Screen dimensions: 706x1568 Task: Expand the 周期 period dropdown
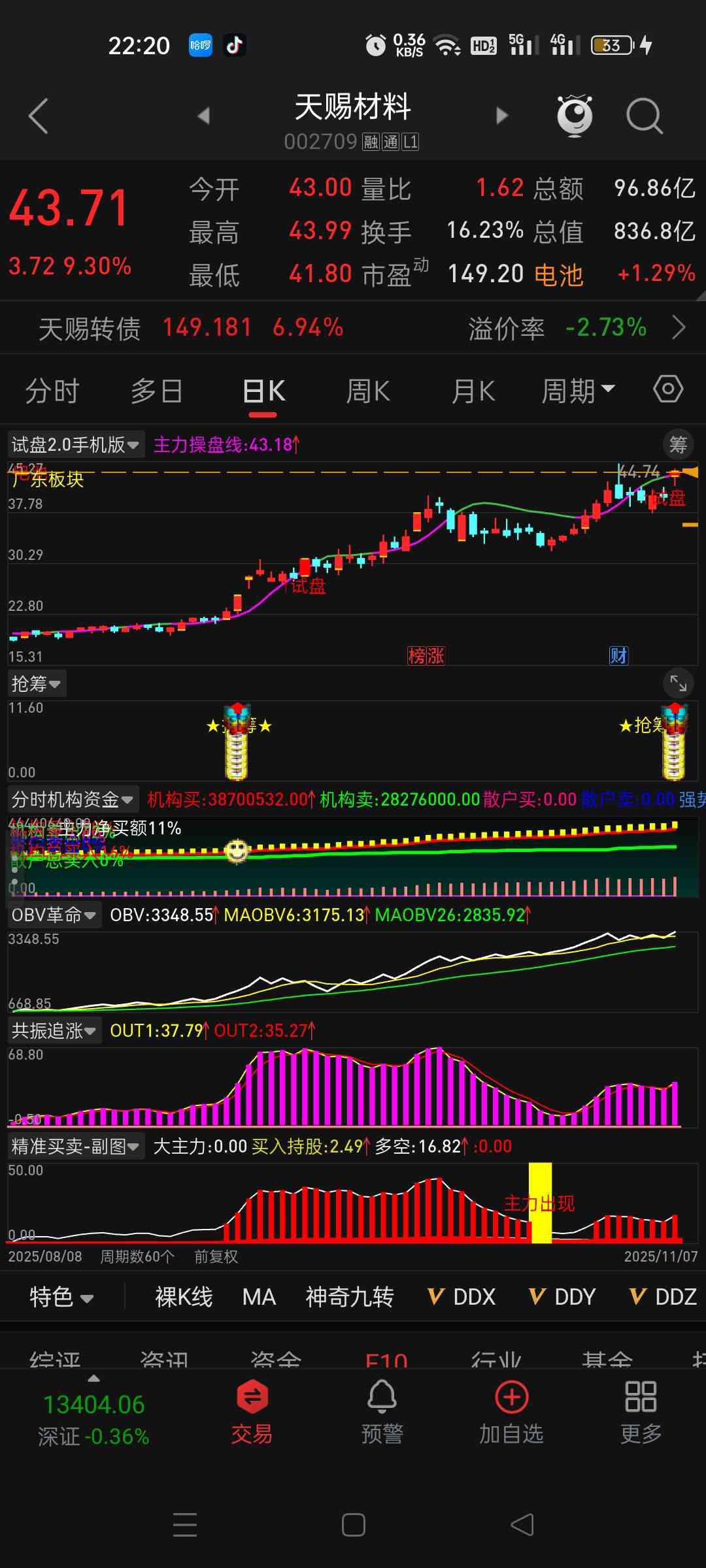coord(578,391)
